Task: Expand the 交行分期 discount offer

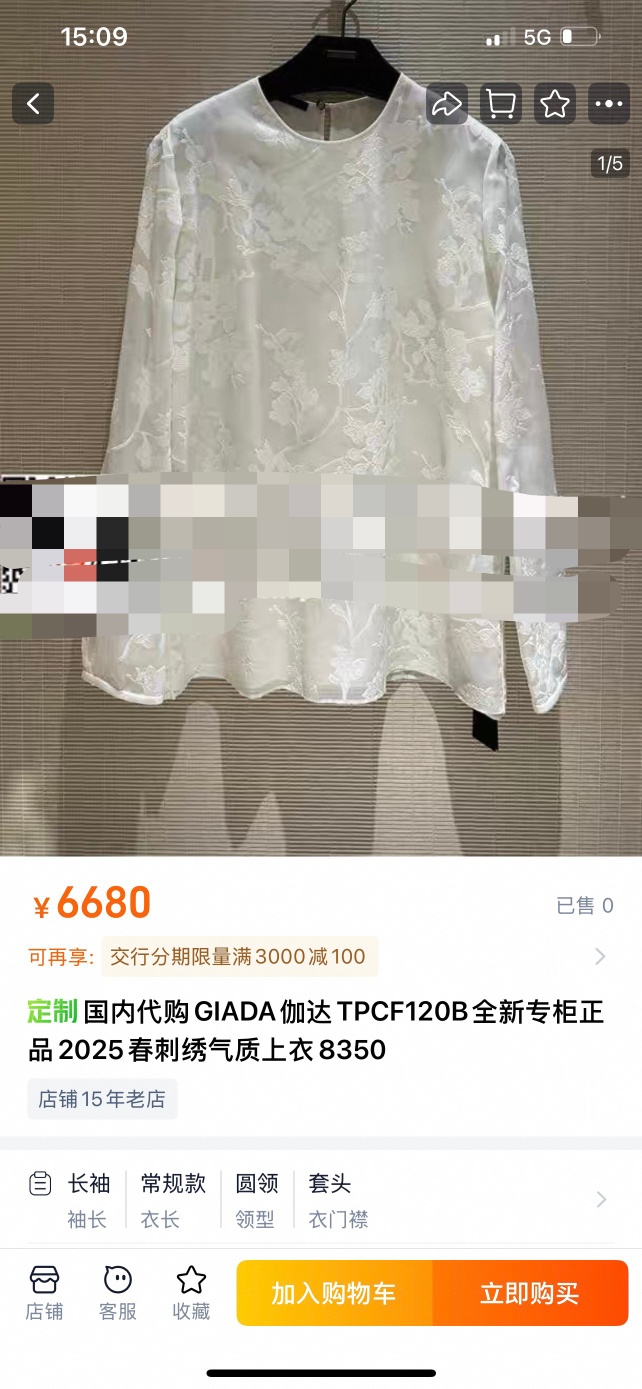Action: pos(600,957)
